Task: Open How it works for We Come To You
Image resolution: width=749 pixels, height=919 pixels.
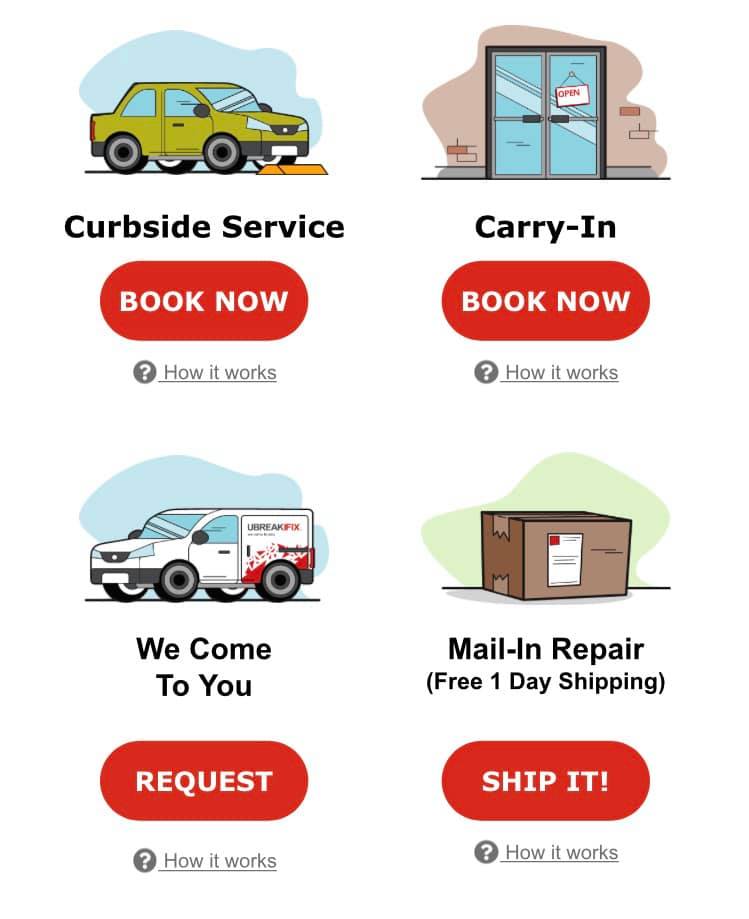Action: point(206,861)
